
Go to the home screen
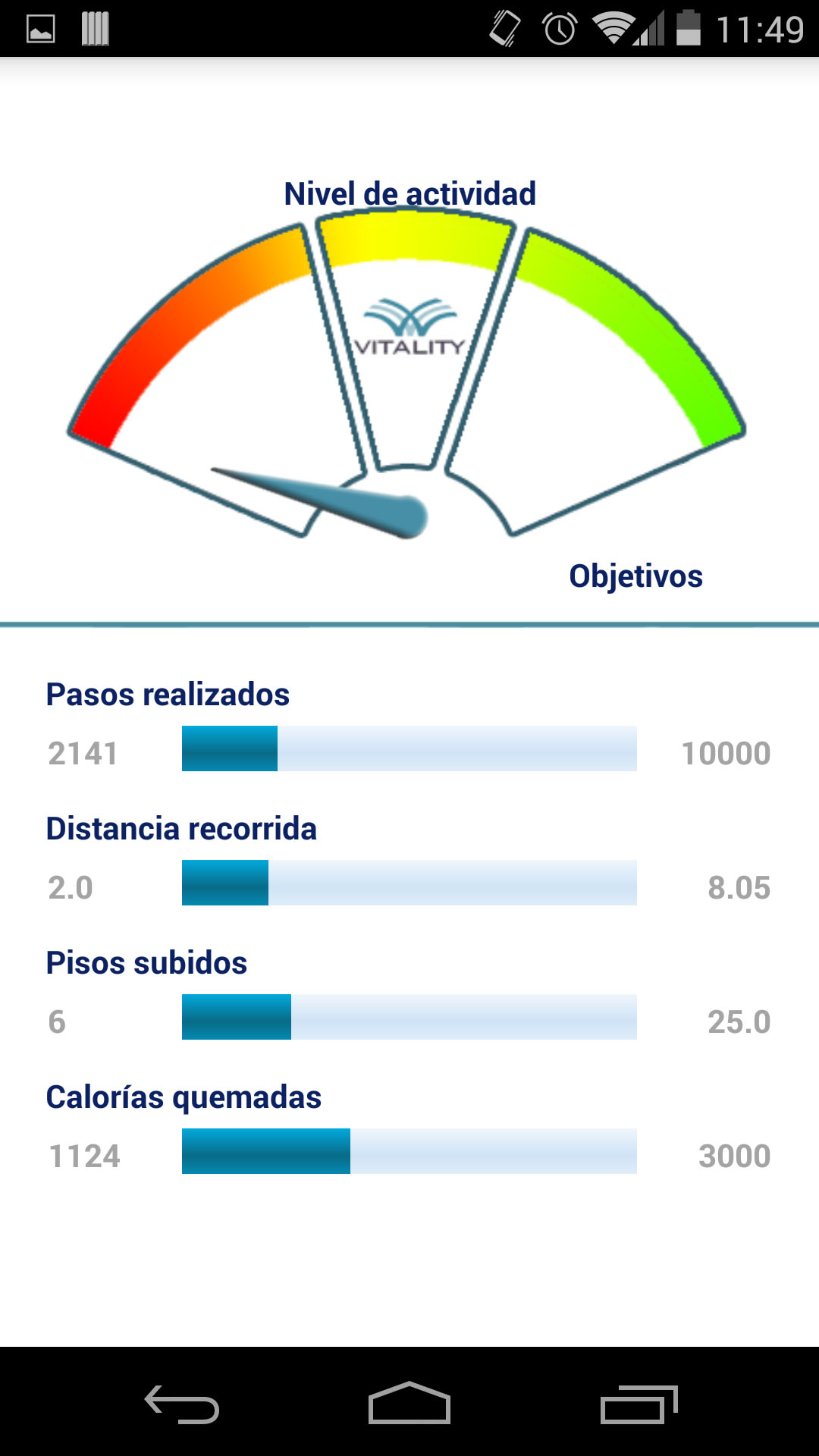coord(409,1403)
